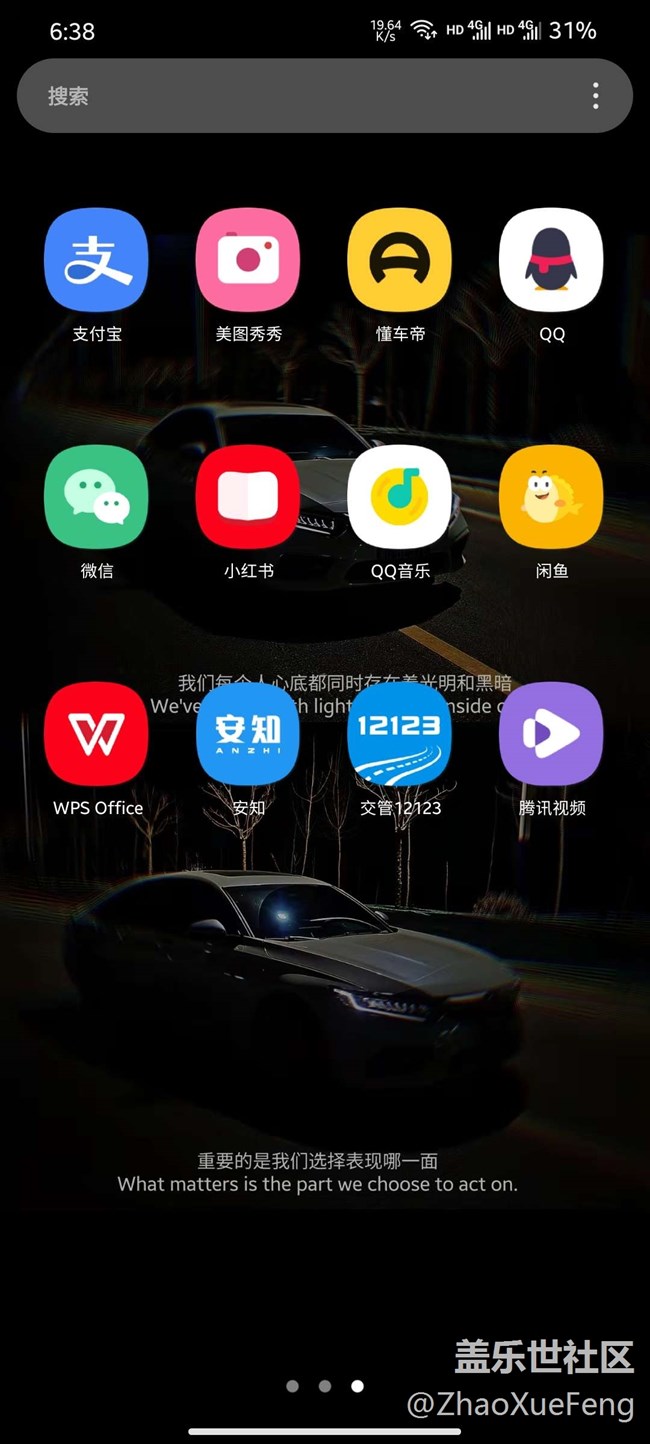Image resolution: width=650 pixels, height=1444 pixels.
Task: Open 交管12123 traffic app
Action: [x=400, y=734]
